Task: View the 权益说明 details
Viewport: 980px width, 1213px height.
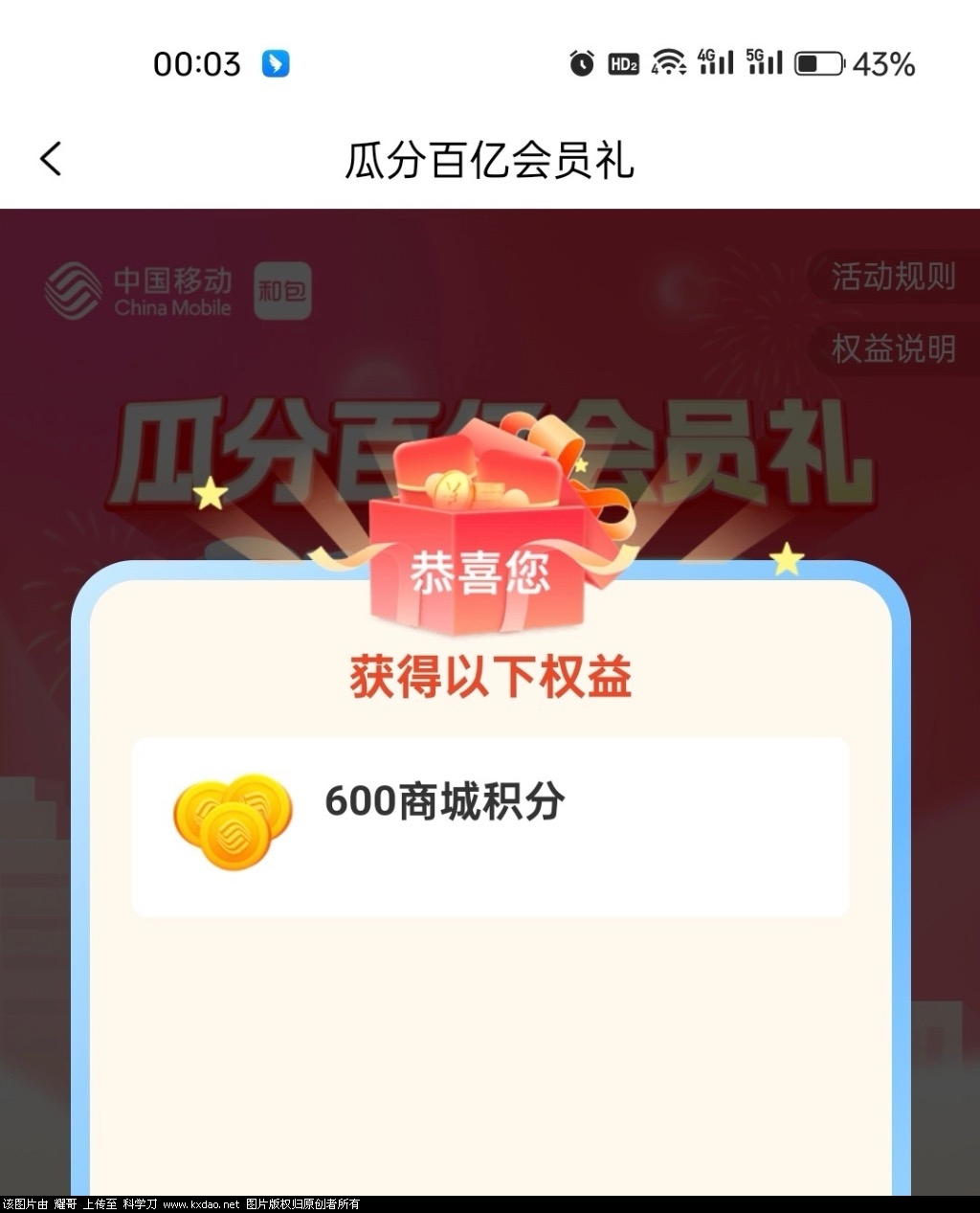Action: click(892, 348)
